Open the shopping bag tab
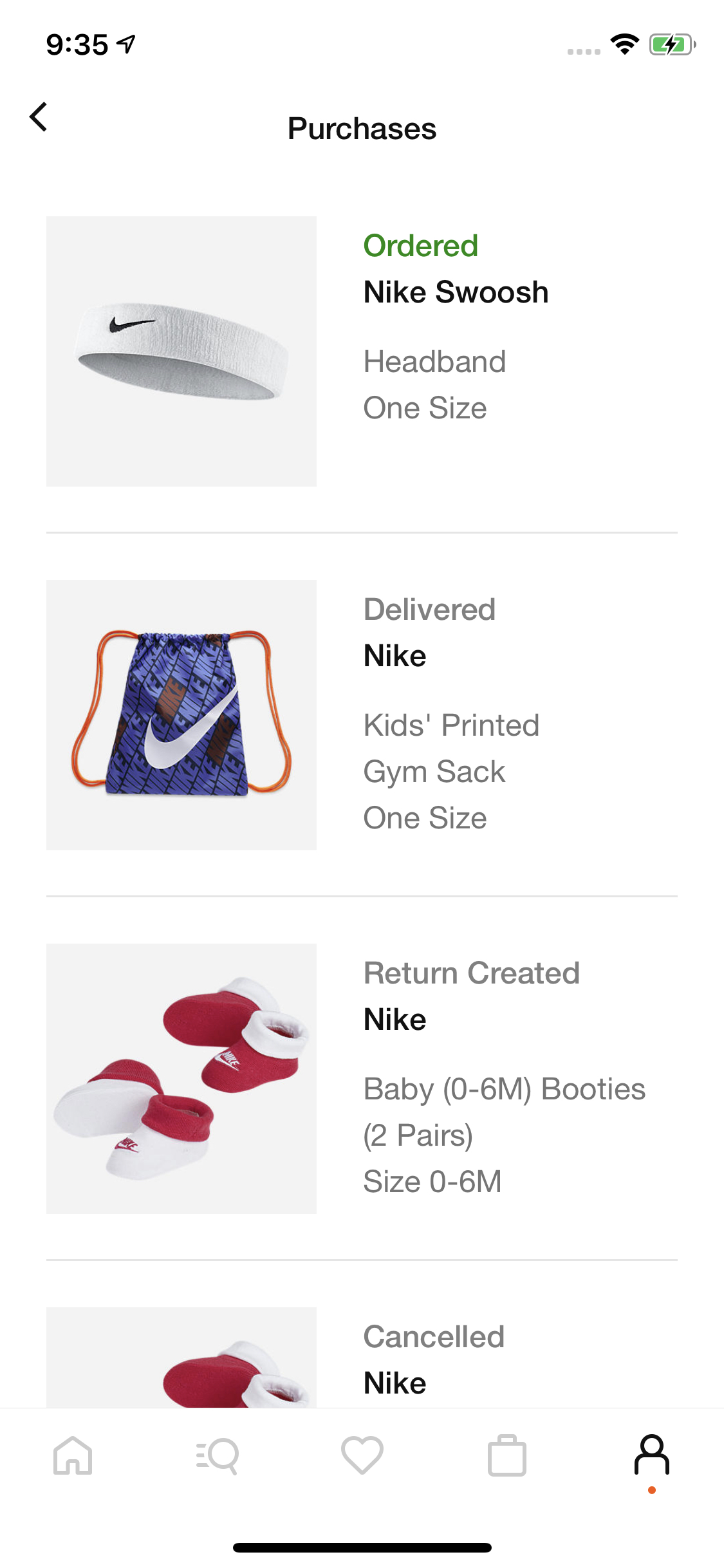The width and height of the screenshot is (724, 1568). (x=507, y=1456)
